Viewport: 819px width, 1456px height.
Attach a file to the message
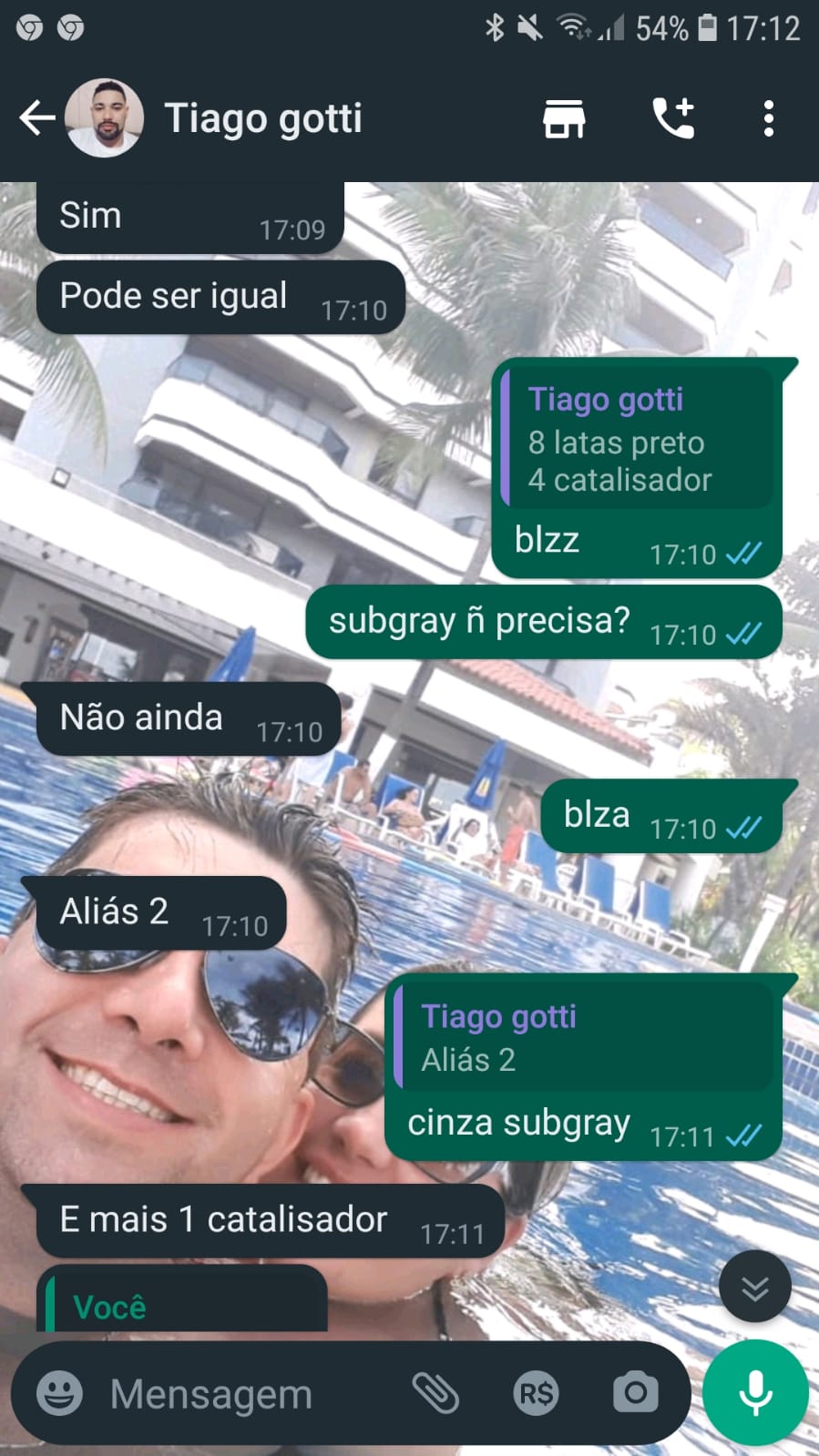pyautogui.click(x=435, y=1393)
